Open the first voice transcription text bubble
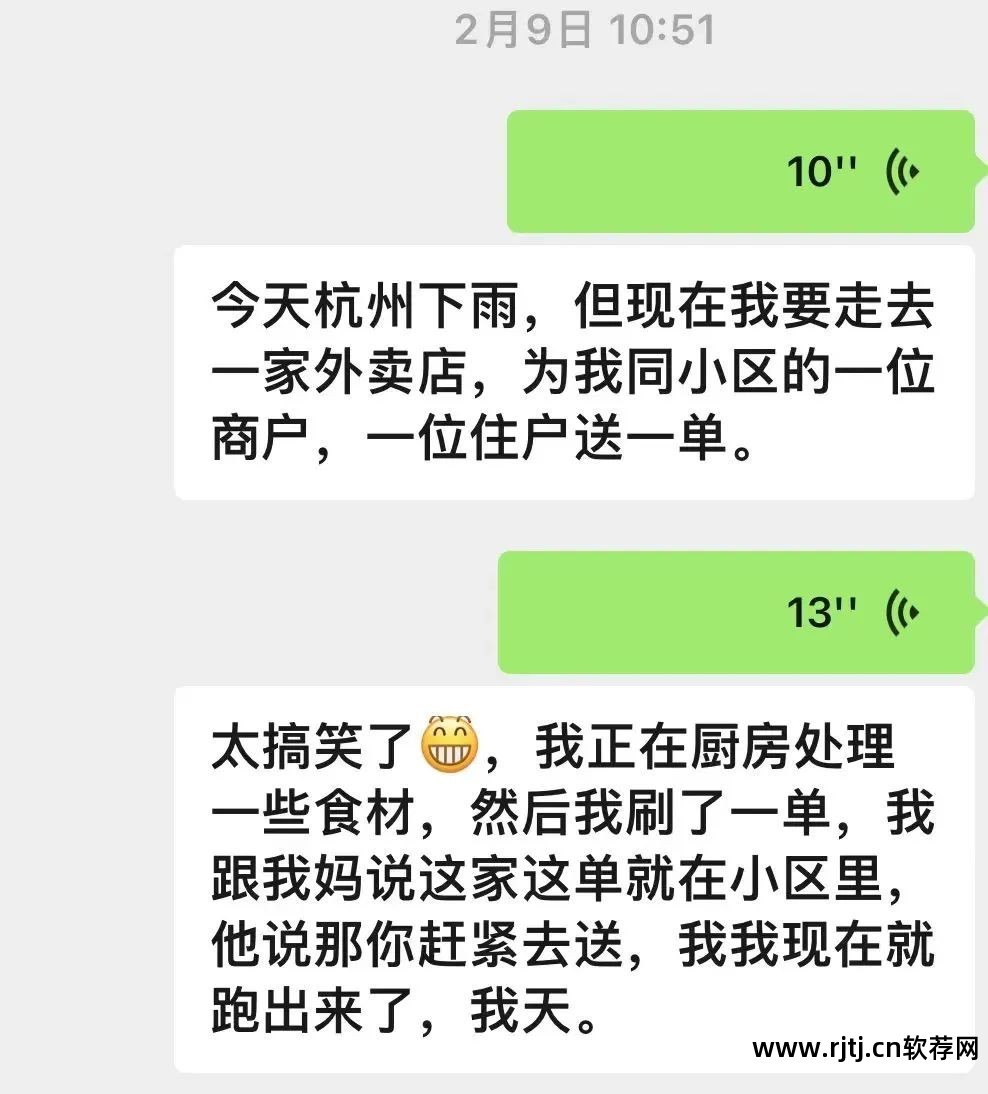 (573, 372)
